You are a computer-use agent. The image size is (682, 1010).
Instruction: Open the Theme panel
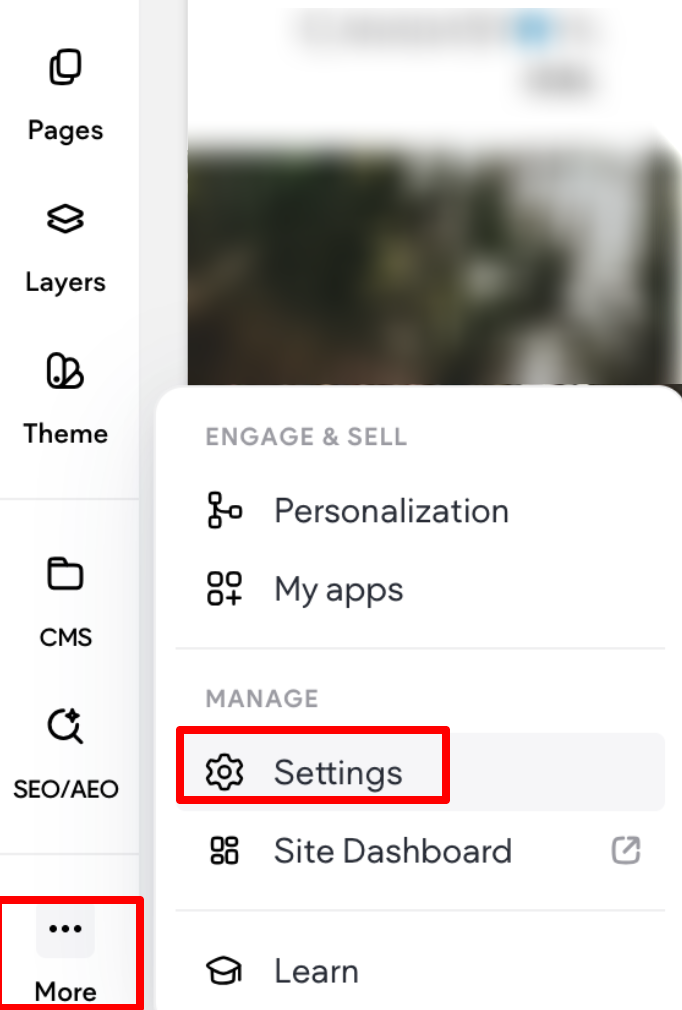pyautogui.click(x=65, y=399)
